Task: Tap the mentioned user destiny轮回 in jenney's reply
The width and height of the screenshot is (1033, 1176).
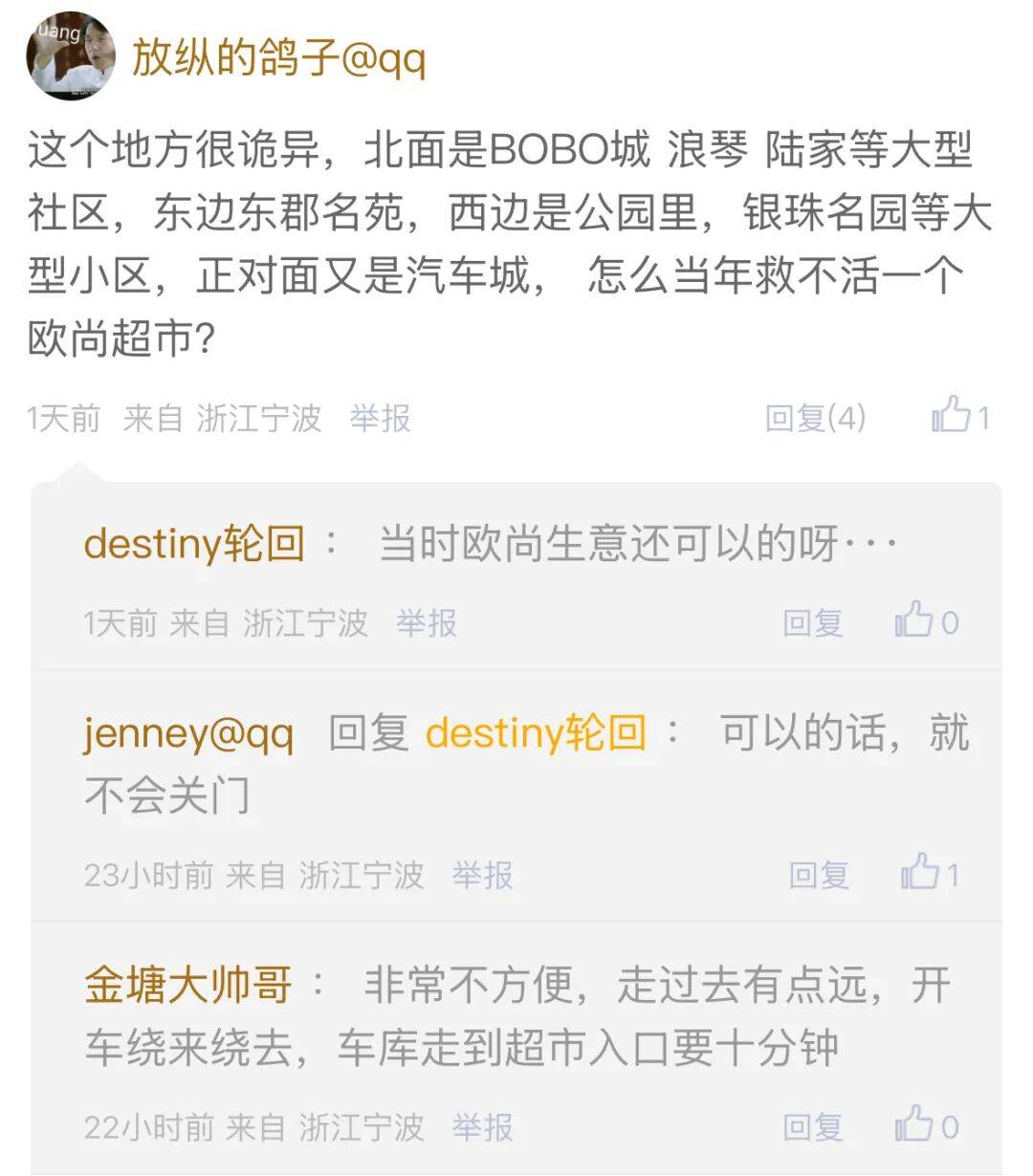Action: [x=536, y=733]
